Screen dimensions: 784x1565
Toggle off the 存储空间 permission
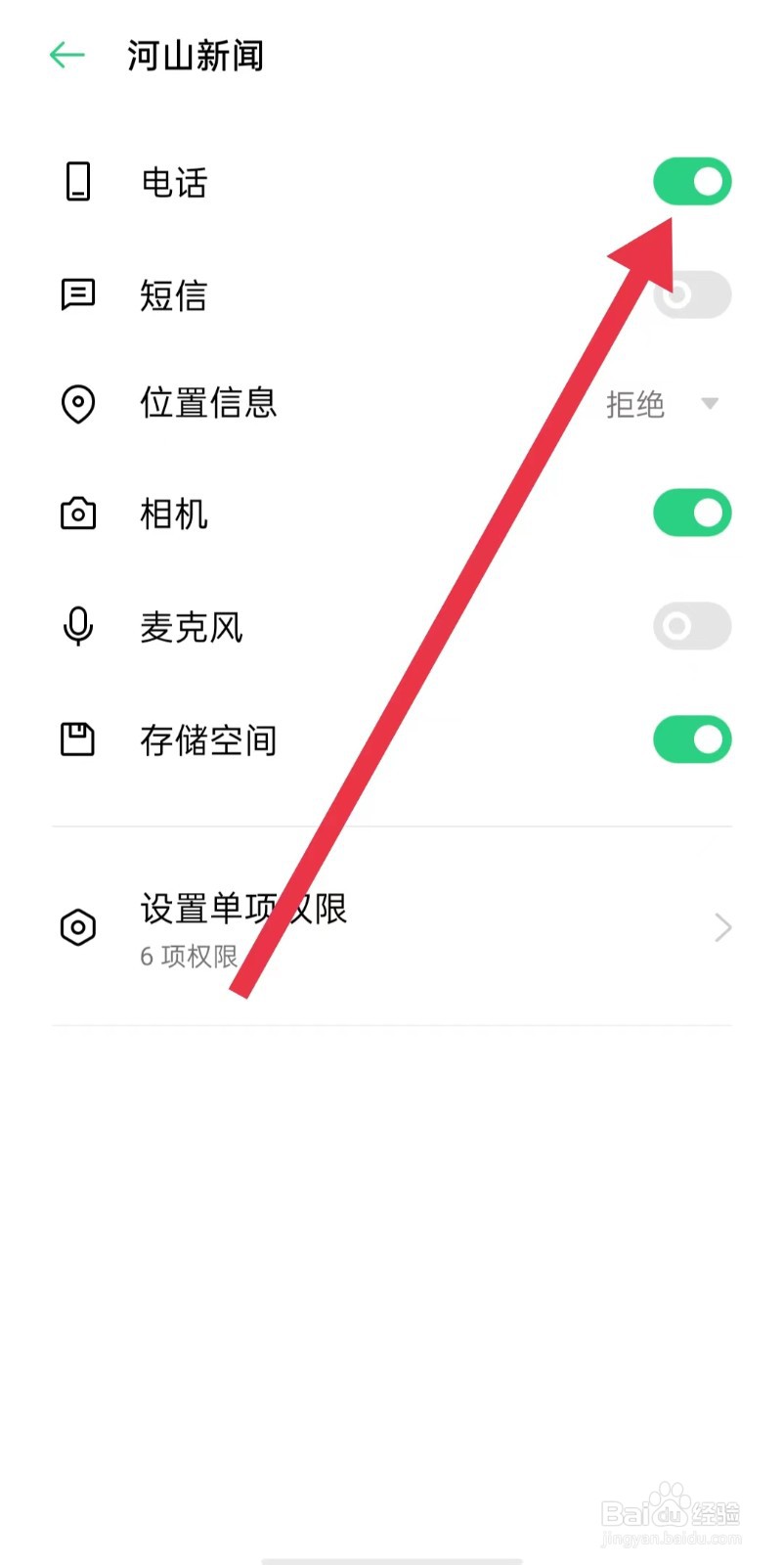point(691,739)
